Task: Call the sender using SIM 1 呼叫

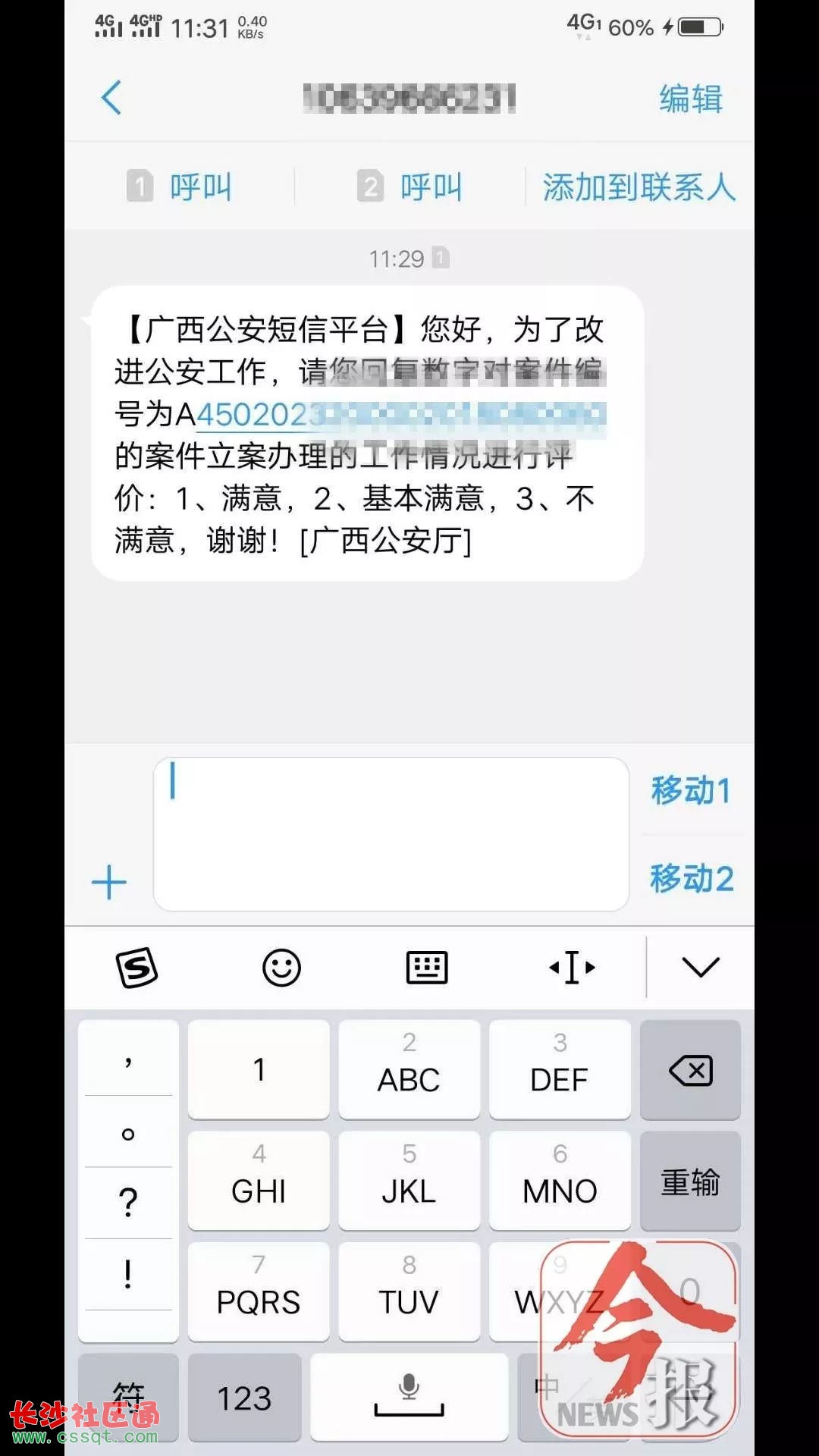Action: click(x=180, y=187)
